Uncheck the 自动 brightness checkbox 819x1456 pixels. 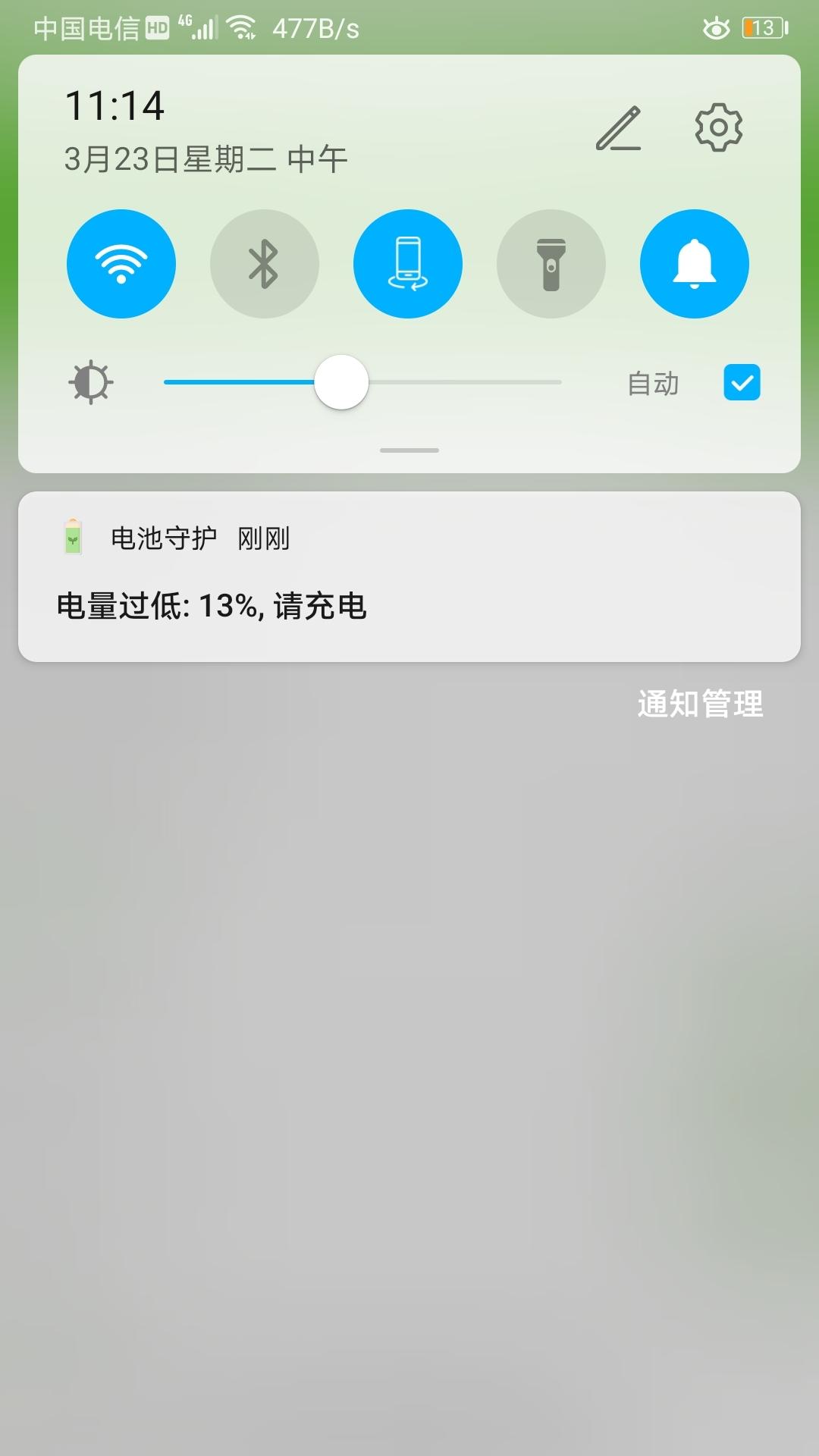(742, 384)
